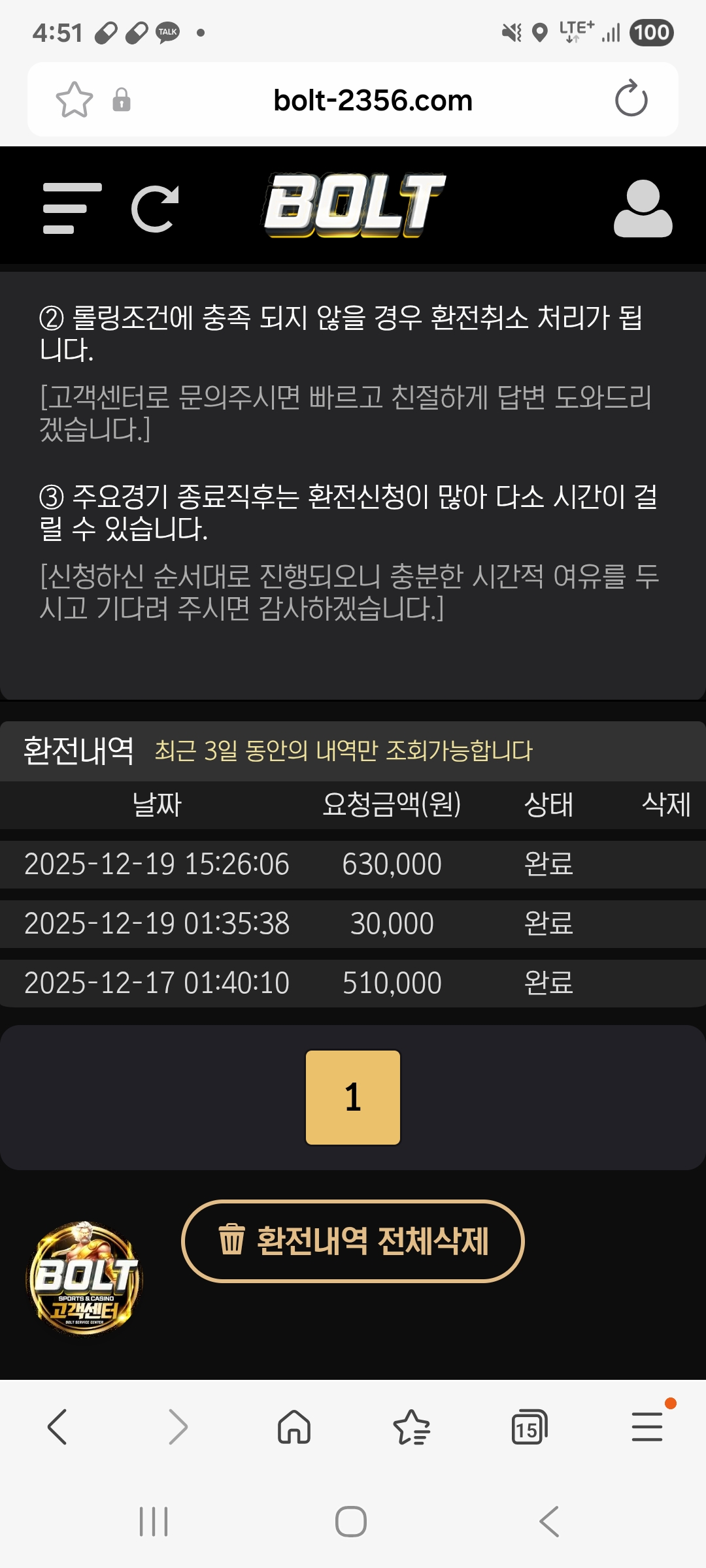Bookmark the page with the star icon
The width and height of the screenshot is (706, 1568).
pyautogui.click(x=74, y=100)
